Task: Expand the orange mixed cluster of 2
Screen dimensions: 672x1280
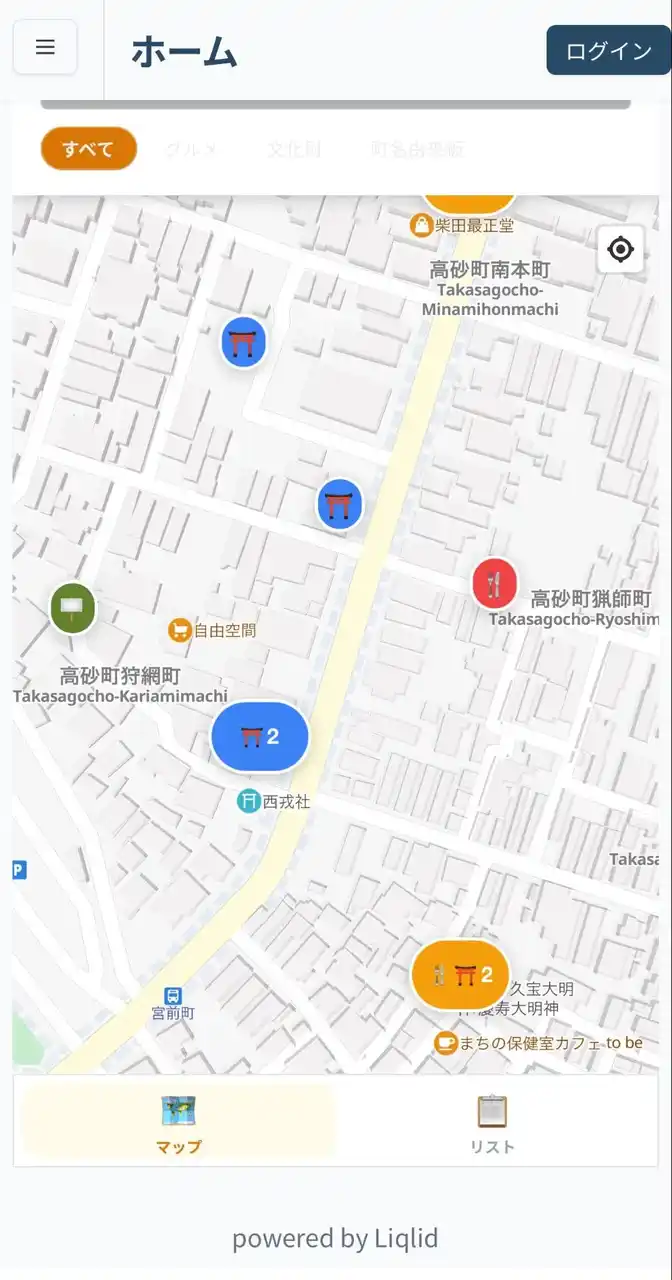Action: (x=461, y=974)
